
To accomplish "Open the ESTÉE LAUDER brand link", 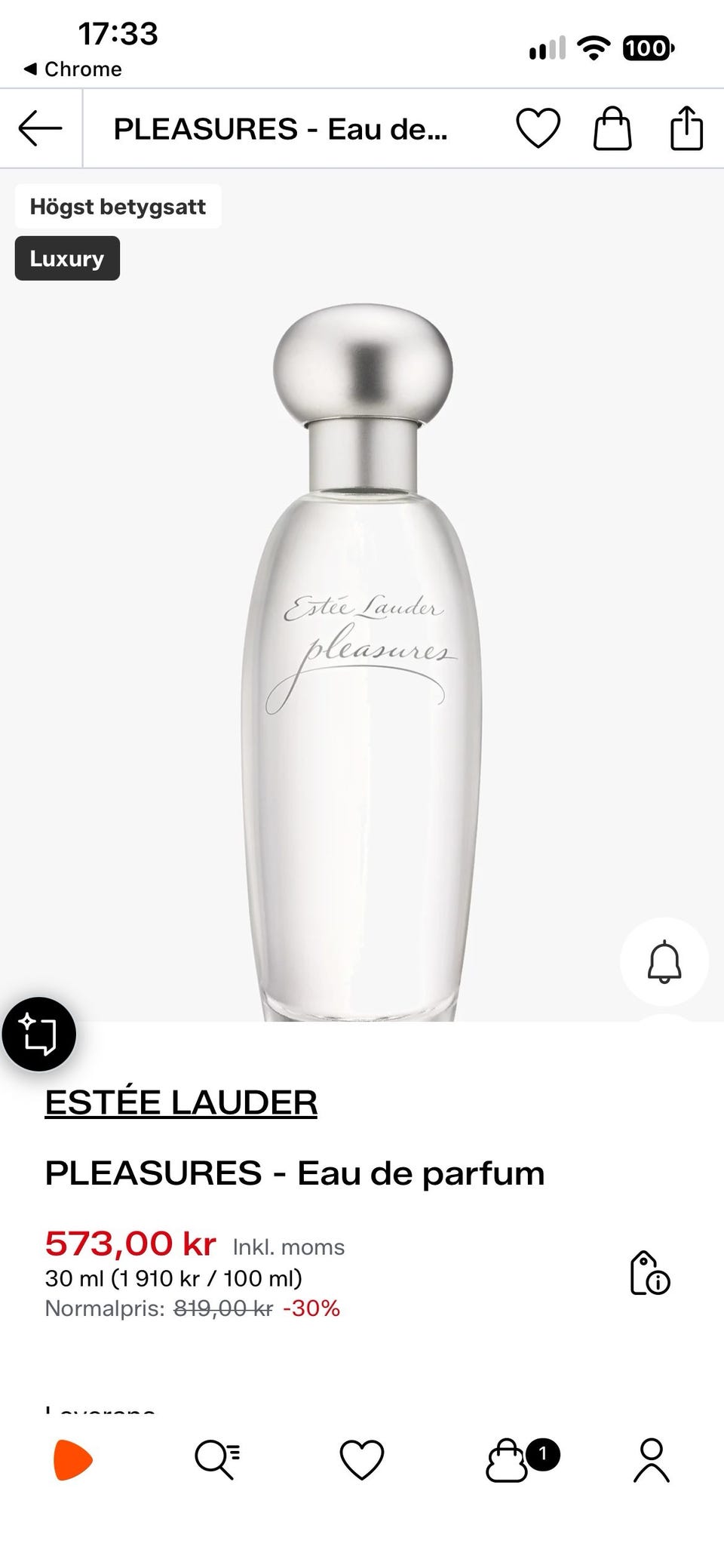I will pyautogui.click(x=181, y=1102).
